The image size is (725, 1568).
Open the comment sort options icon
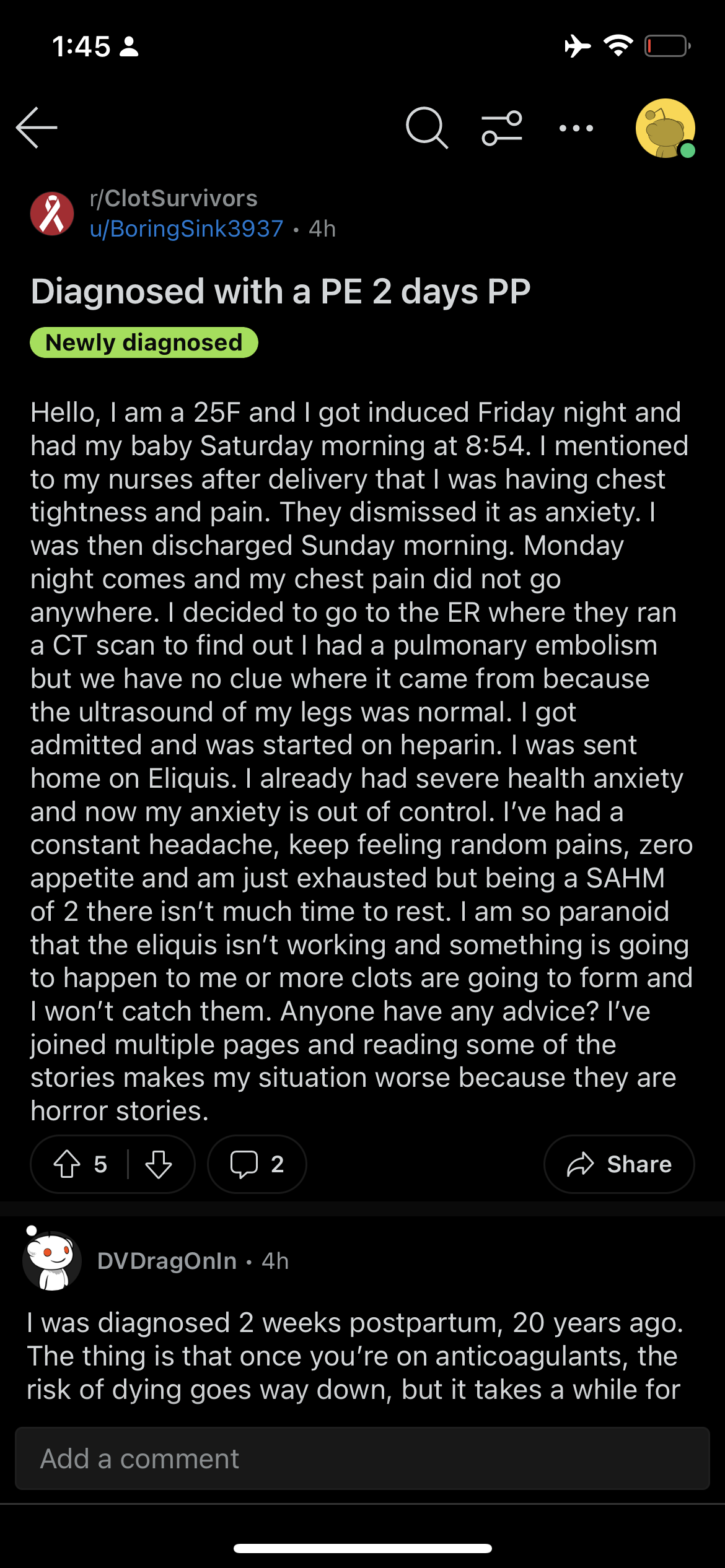pyautogui.click(x=502, y=128)
